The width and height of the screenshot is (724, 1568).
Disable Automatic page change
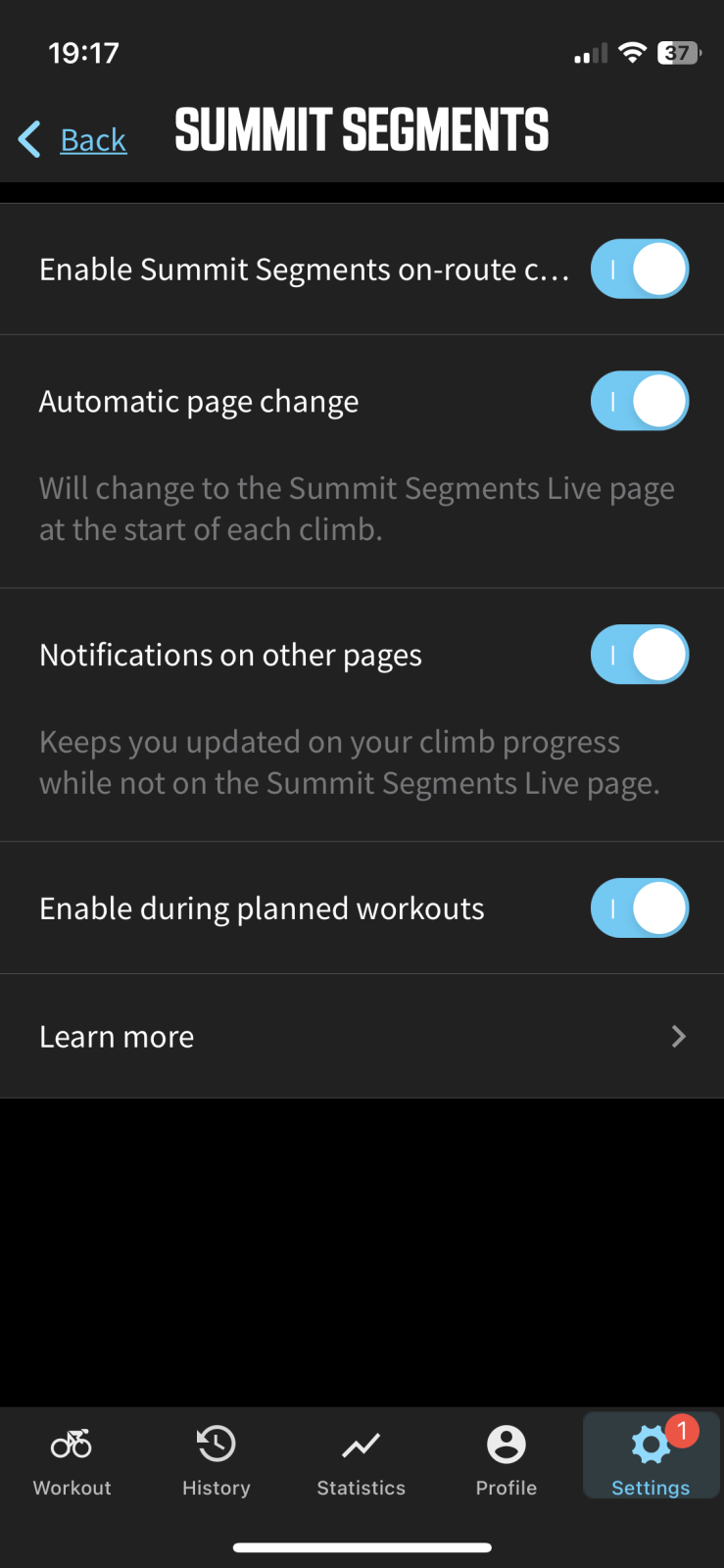pyautogui.click(x=640, y=401)
